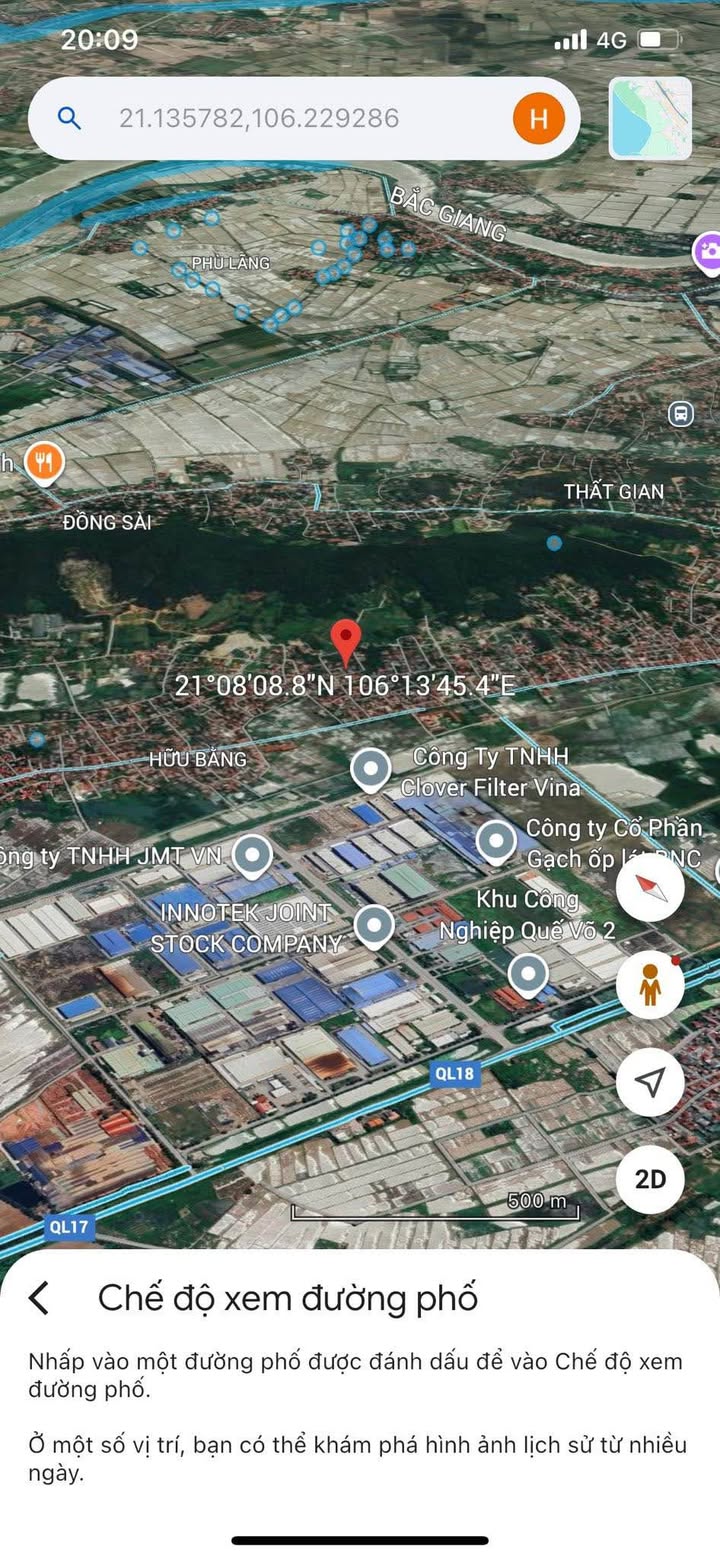Open the Công Ty TNHH Clover Filter Vina marker
This screenshot has width=720, height=1559.
tap(372, 770)
